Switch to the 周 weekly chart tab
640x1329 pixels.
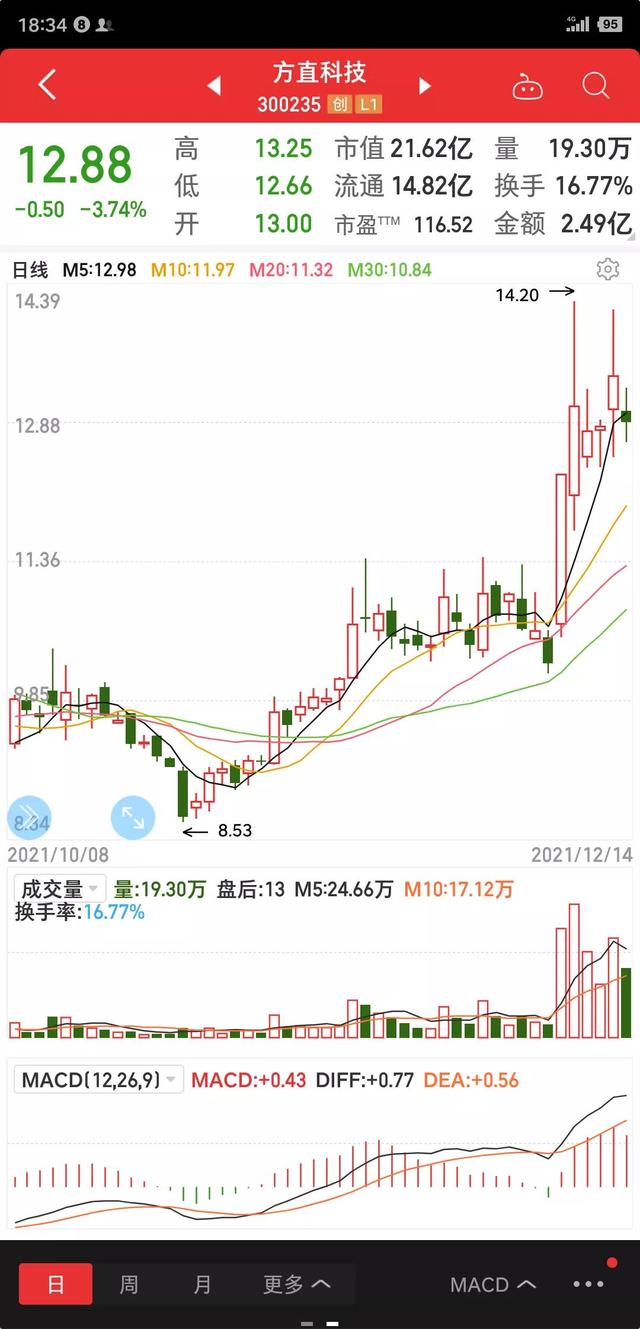[129, 1284]
